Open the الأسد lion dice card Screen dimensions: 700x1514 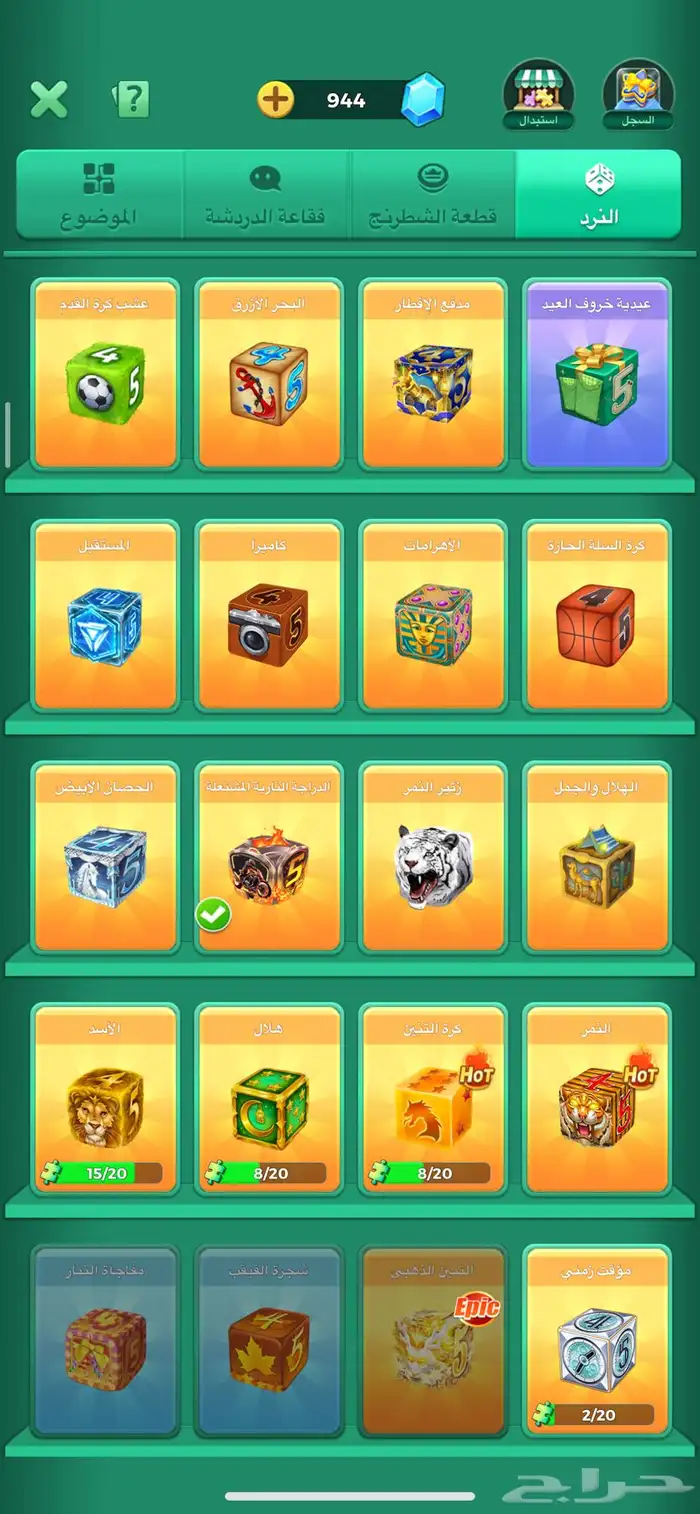click(x=105, y=1098)
